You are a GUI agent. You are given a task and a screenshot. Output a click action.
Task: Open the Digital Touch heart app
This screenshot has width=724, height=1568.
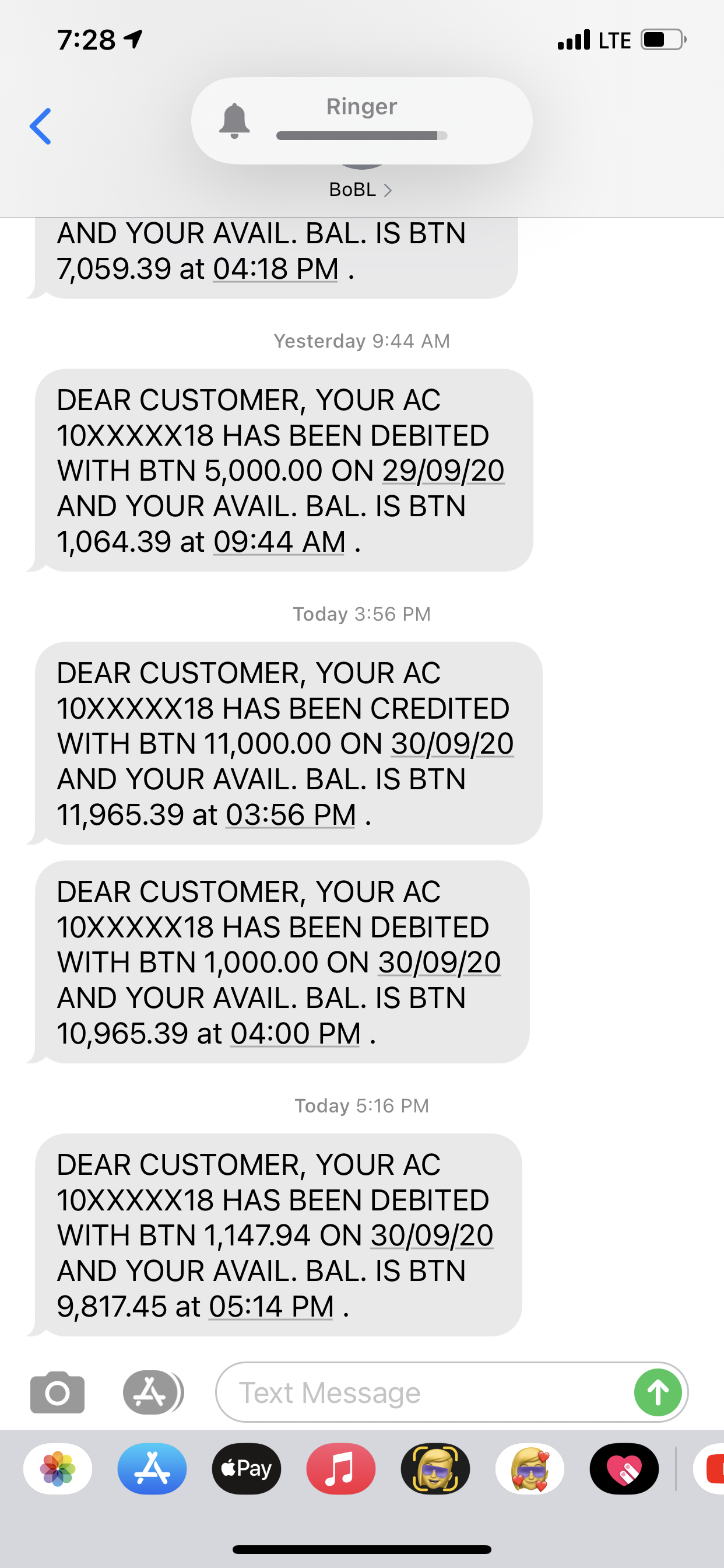[x=624, y=1469]
